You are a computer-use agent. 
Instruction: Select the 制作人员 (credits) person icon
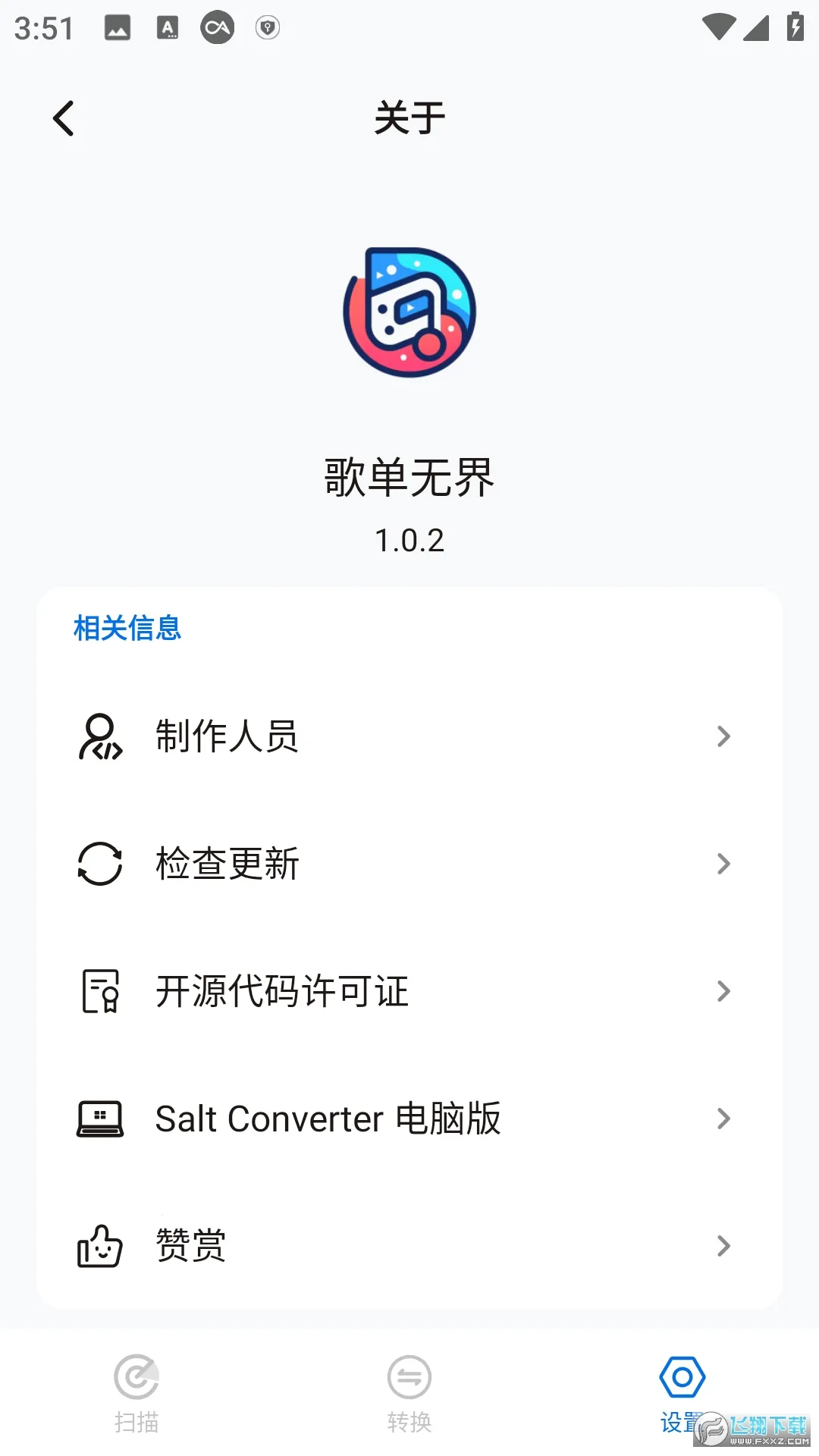[99, 735]
